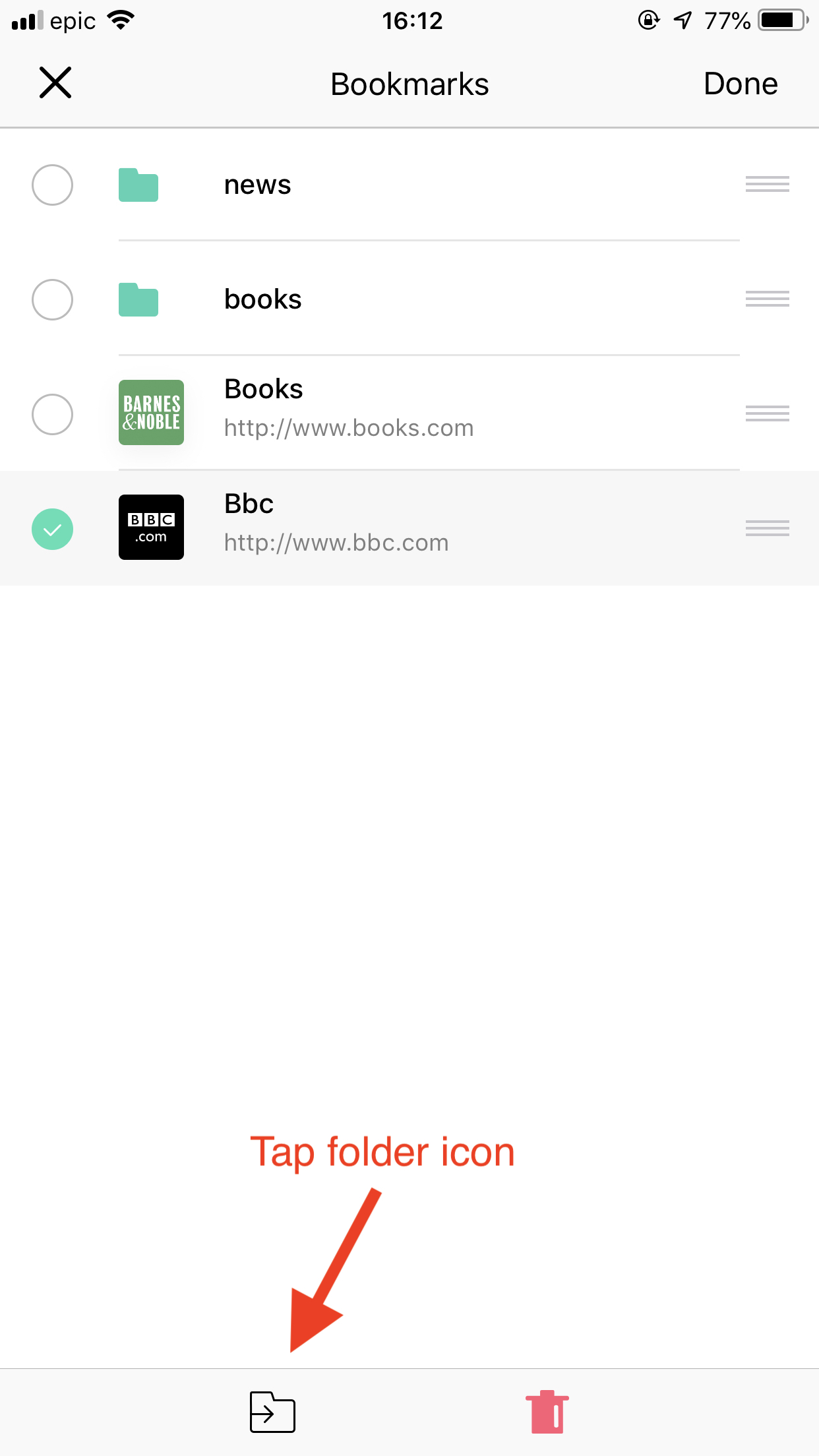819x1456 pixels.
Task: Tap the BBC.com favicon
Action: (150, 528)
